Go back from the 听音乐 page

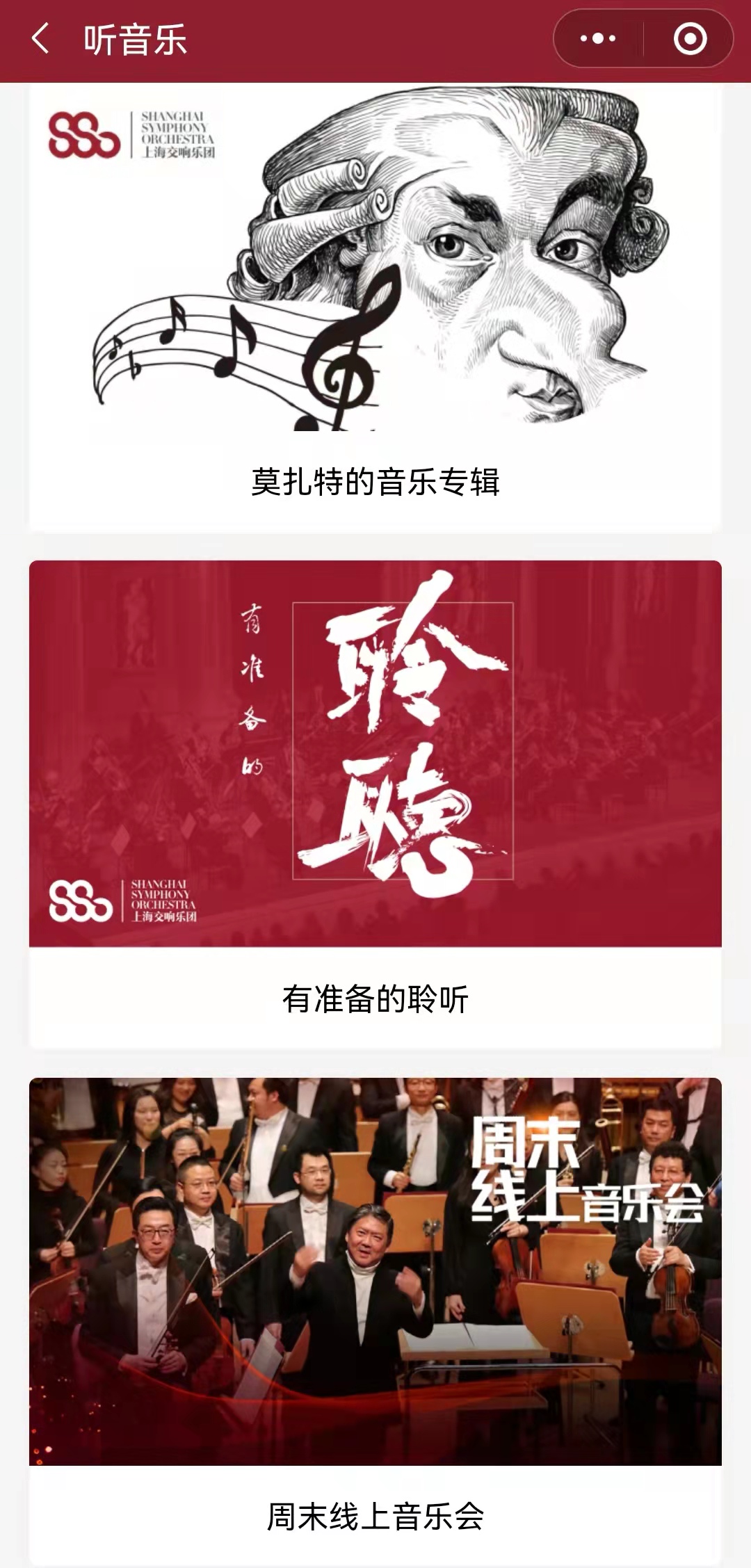coord(40,39)
